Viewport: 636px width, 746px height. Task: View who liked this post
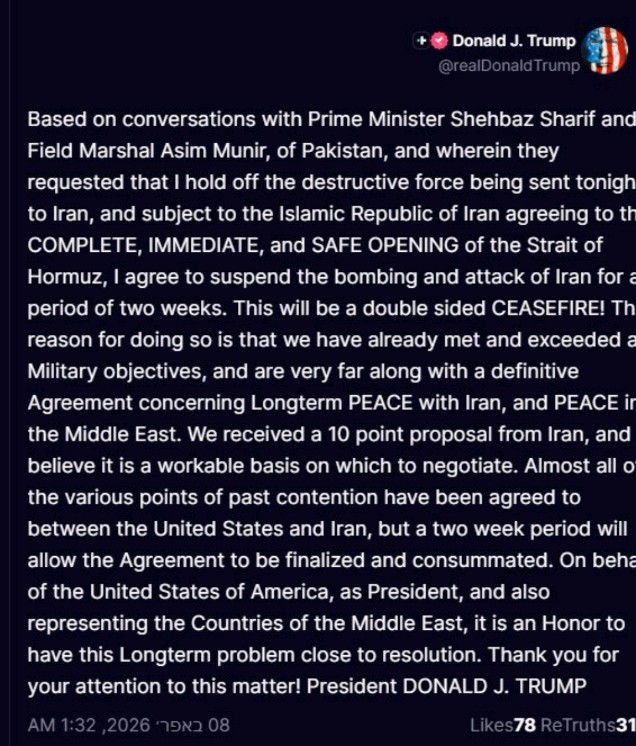coord(503,725)
